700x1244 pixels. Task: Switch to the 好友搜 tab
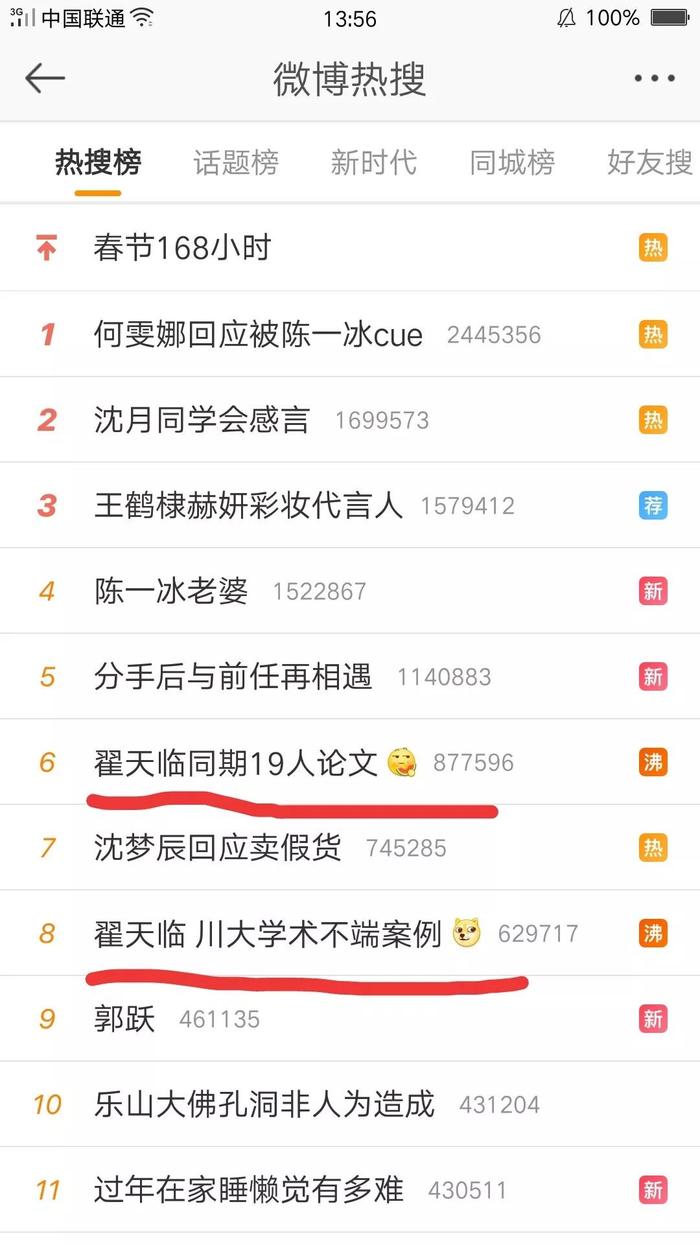pos(650,162)
